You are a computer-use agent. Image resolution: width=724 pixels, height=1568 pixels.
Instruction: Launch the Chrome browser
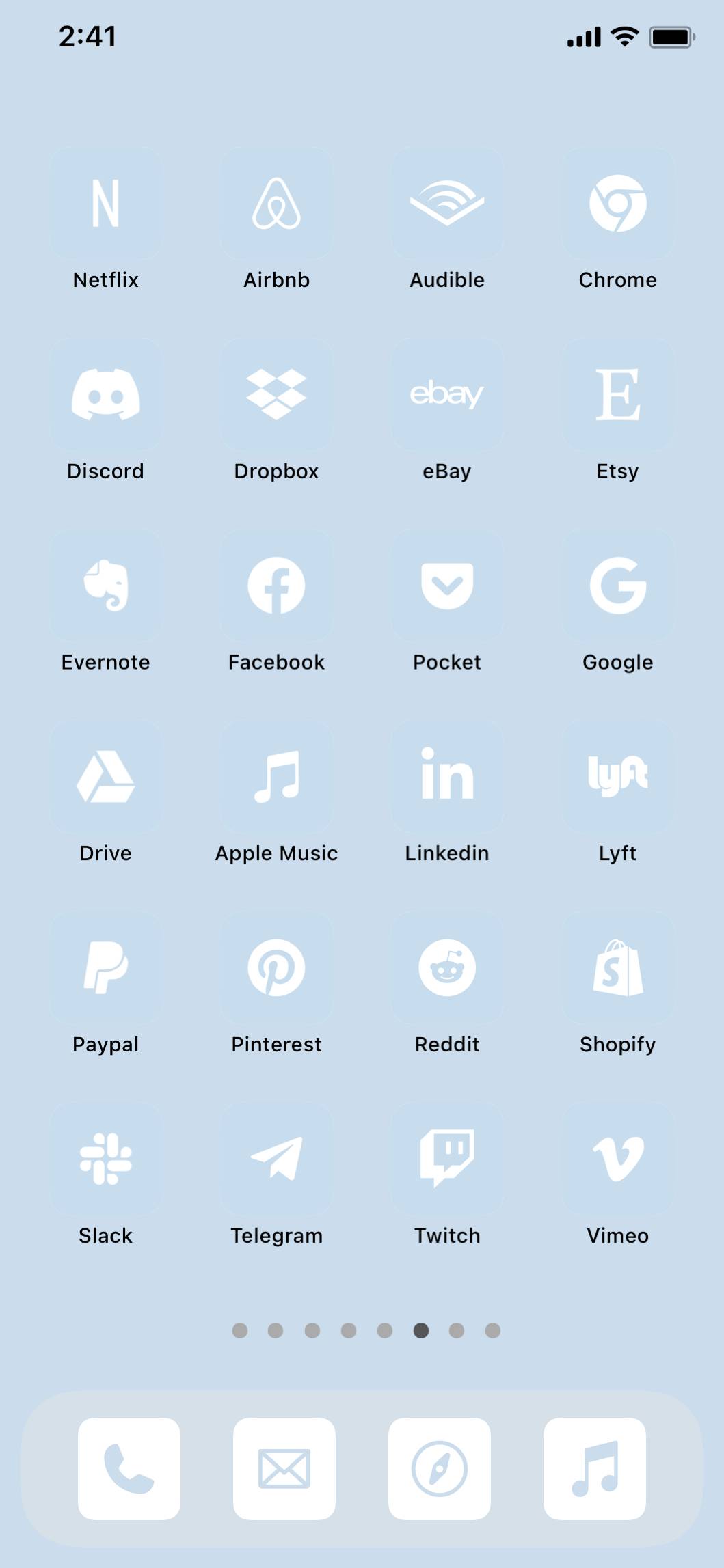point(617,204)
